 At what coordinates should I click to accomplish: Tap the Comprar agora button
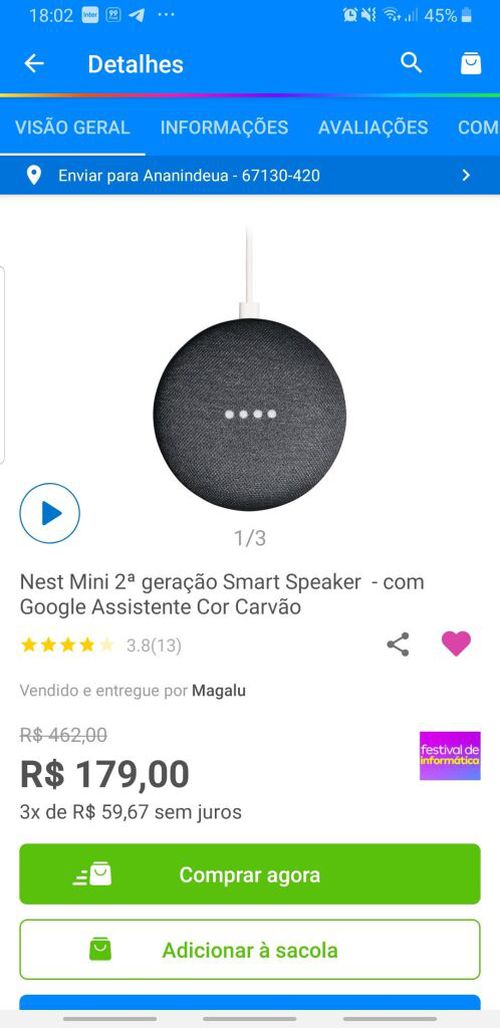click(x=250, y=875)
